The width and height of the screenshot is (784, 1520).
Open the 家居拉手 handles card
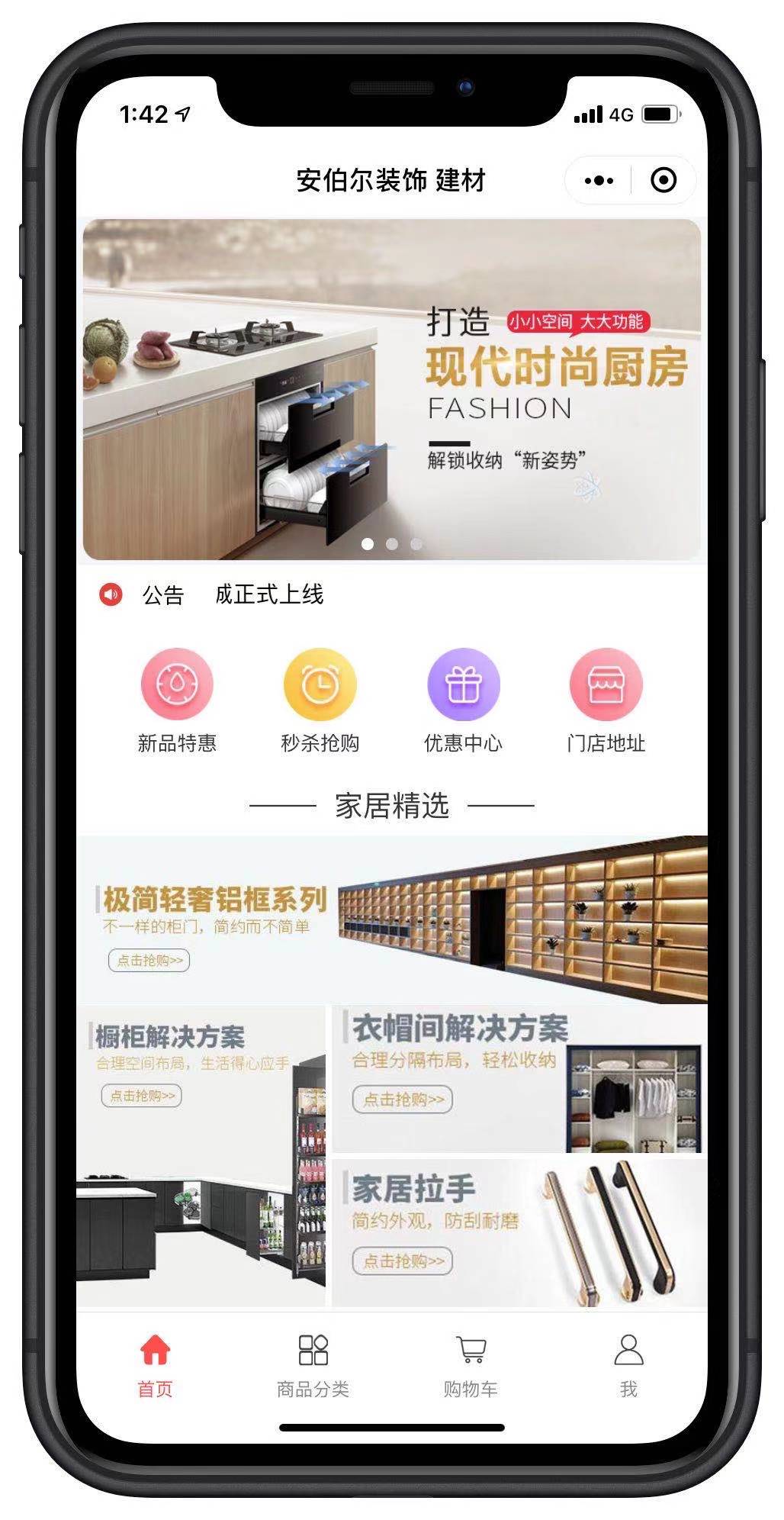[x=519, y=1233]
